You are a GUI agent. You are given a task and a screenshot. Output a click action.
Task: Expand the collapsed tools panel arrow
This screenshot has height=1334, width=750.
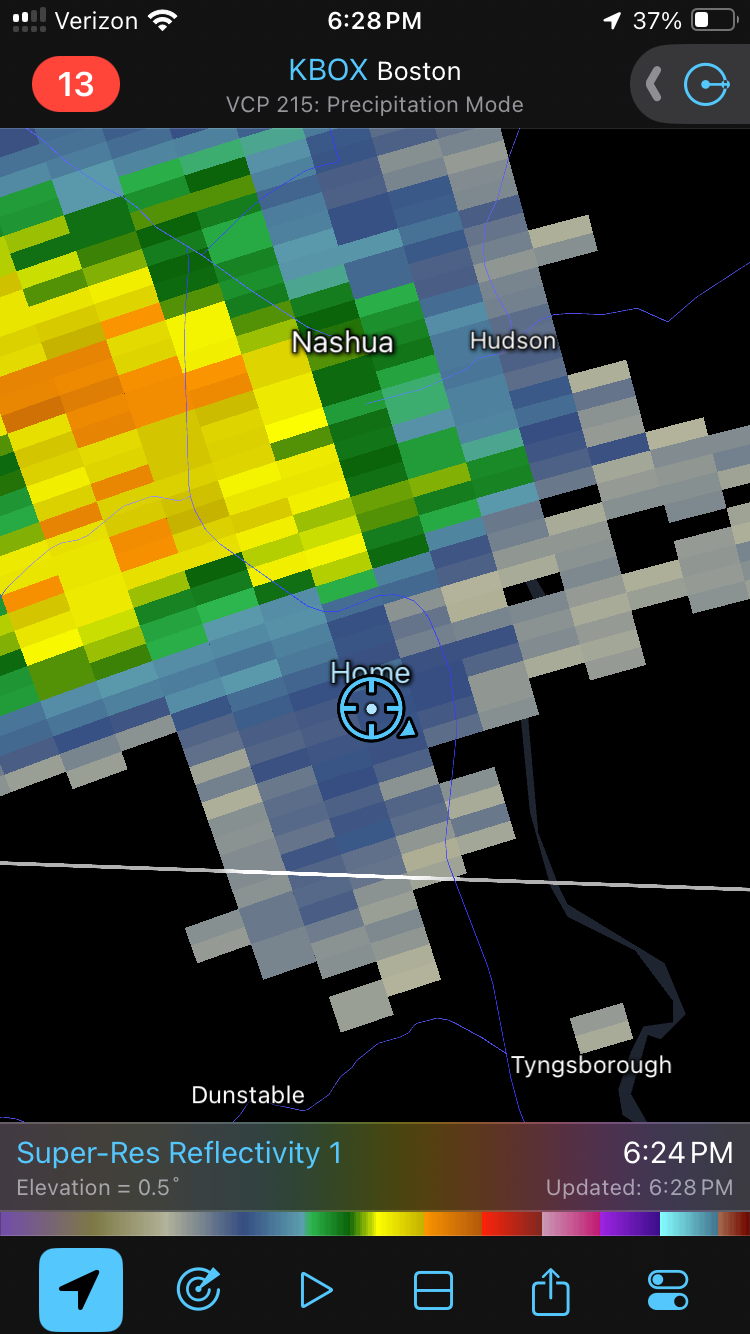point(654,85)
